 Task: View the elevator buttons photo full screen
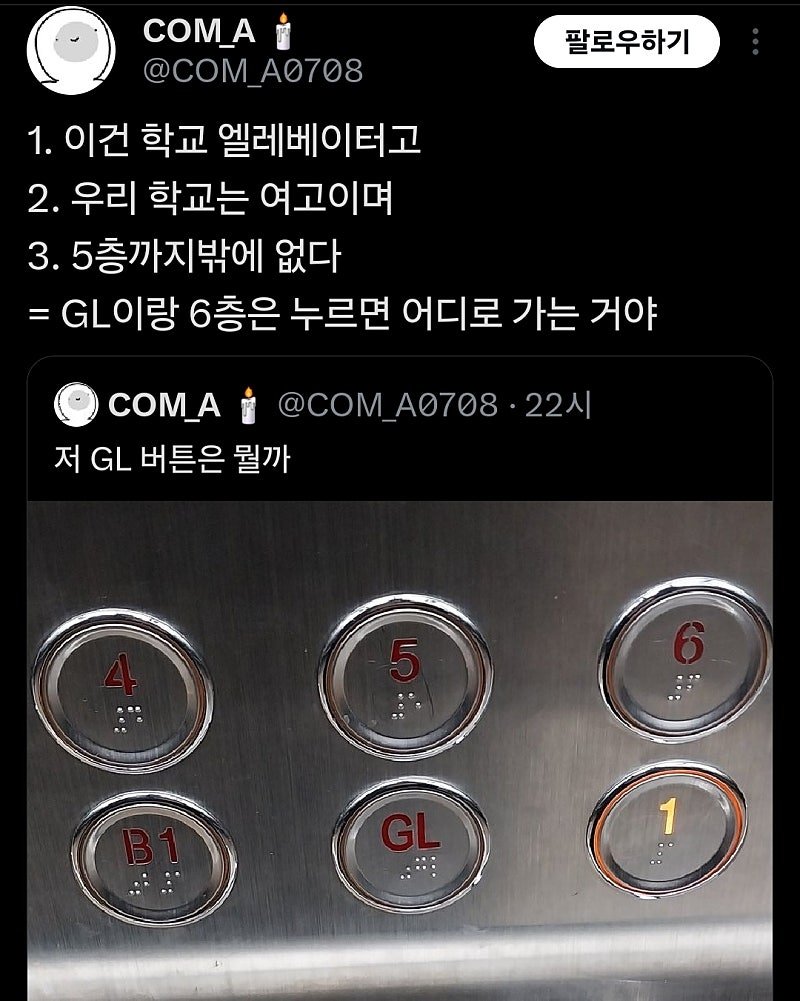coord(400,750)
